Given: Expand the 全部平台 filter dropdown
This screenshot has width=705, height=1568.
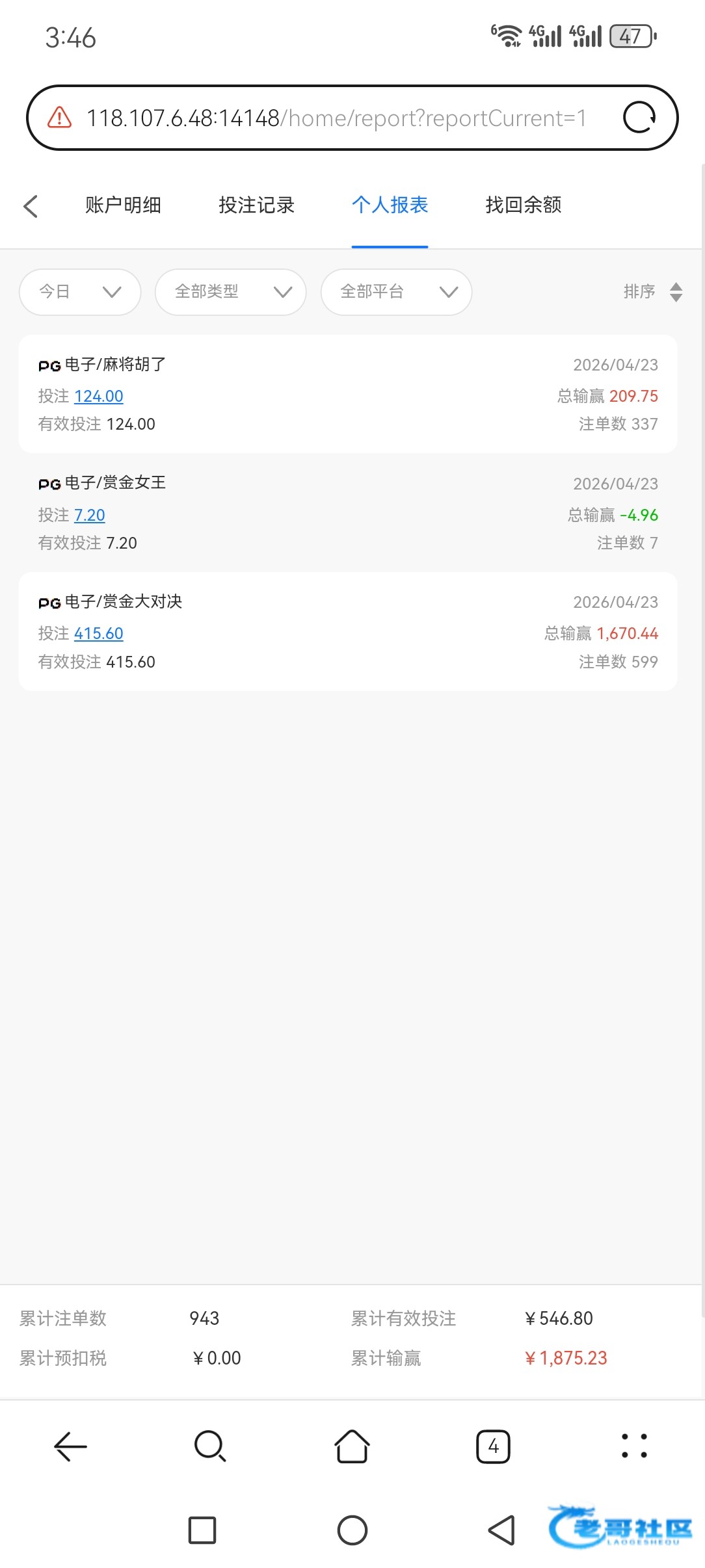Looking at the screenshot, I should coord(396,292).
